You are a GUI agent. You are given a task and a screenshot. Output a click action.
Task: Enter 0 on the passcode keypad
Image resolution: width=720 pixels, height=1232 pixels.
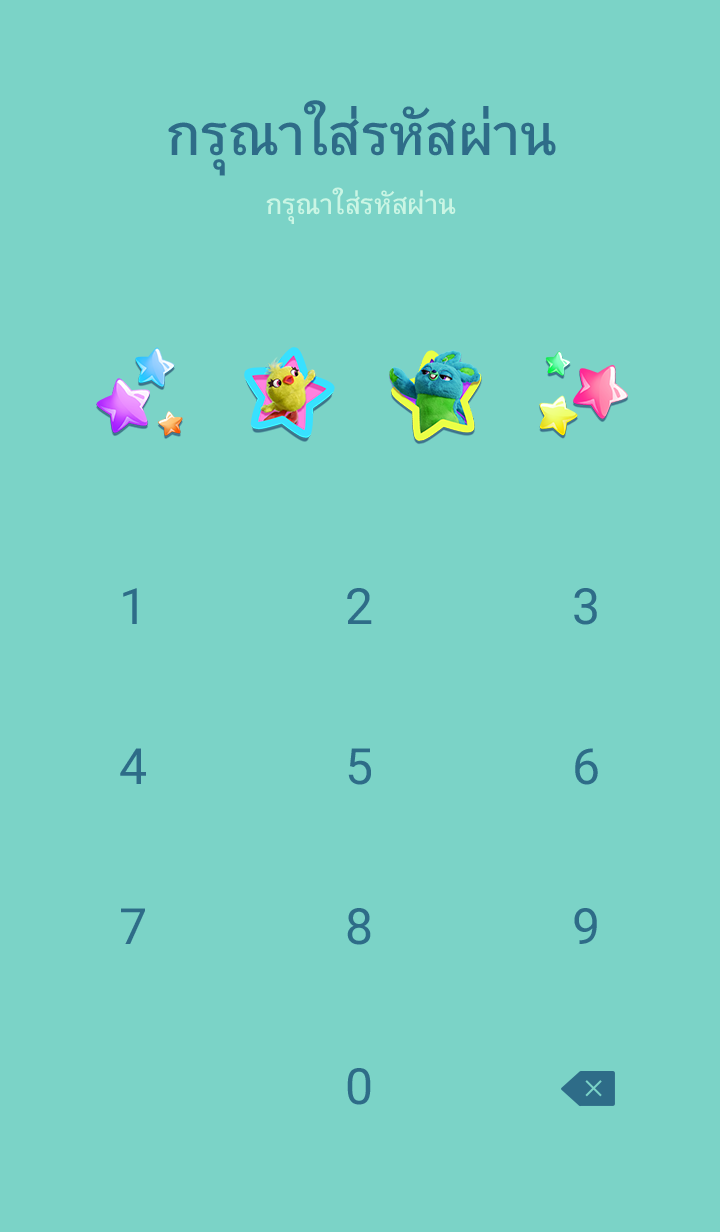point(359,1087)
